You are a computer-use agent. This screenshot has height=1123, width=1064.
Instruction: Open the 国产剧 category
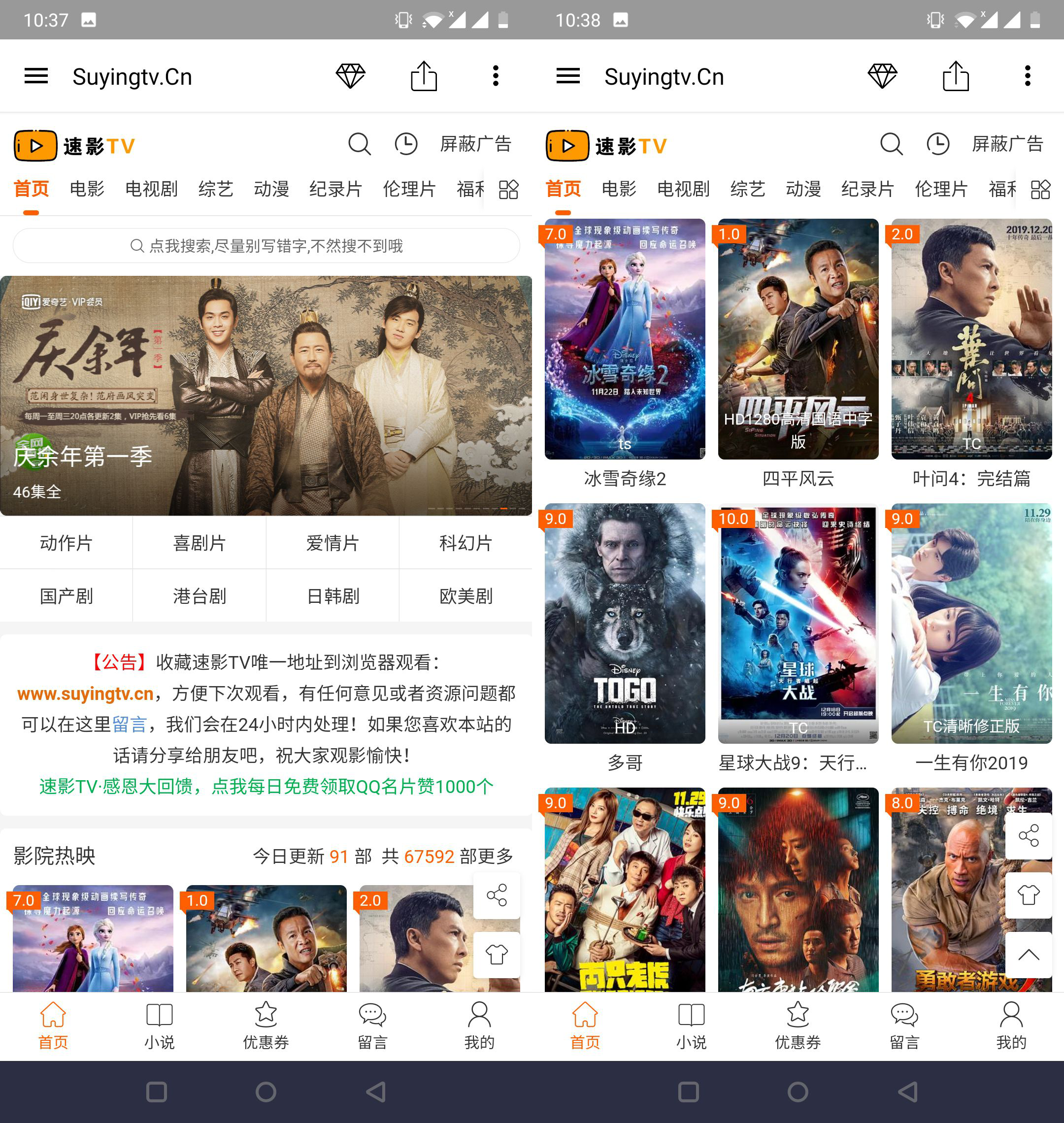tap(66, 595)
